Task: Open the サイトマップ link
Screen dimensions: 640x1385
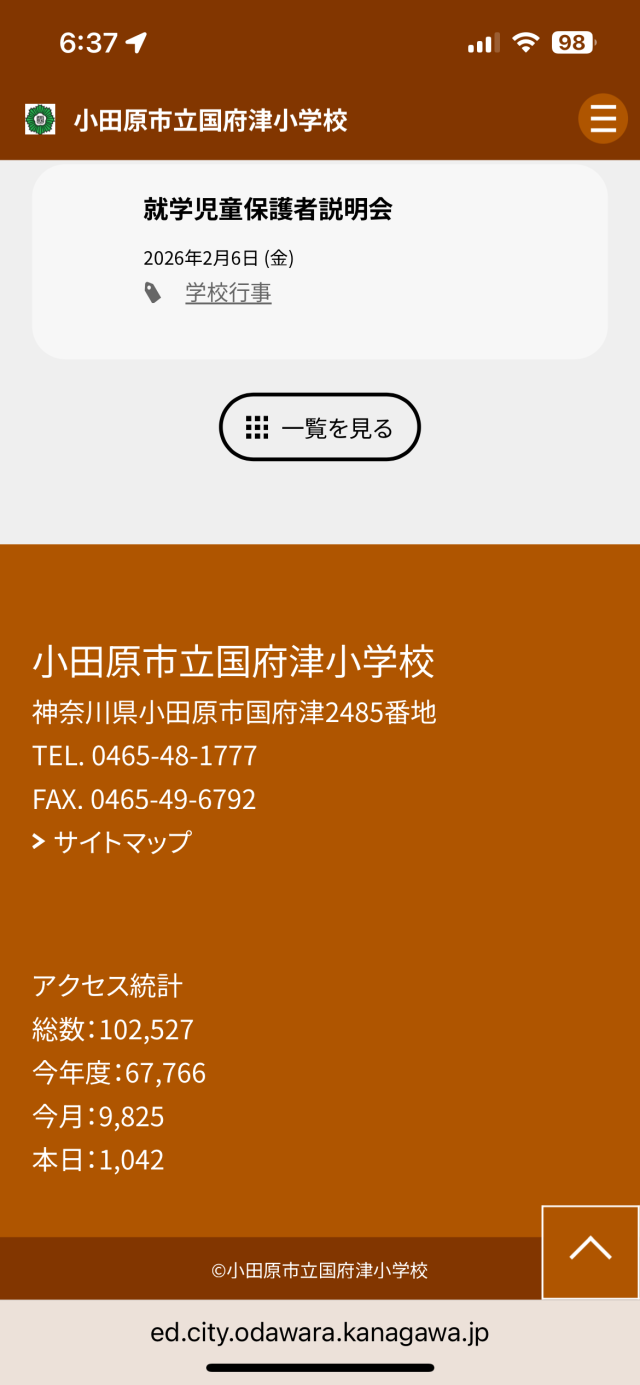Action: click(x=121, y=842)
